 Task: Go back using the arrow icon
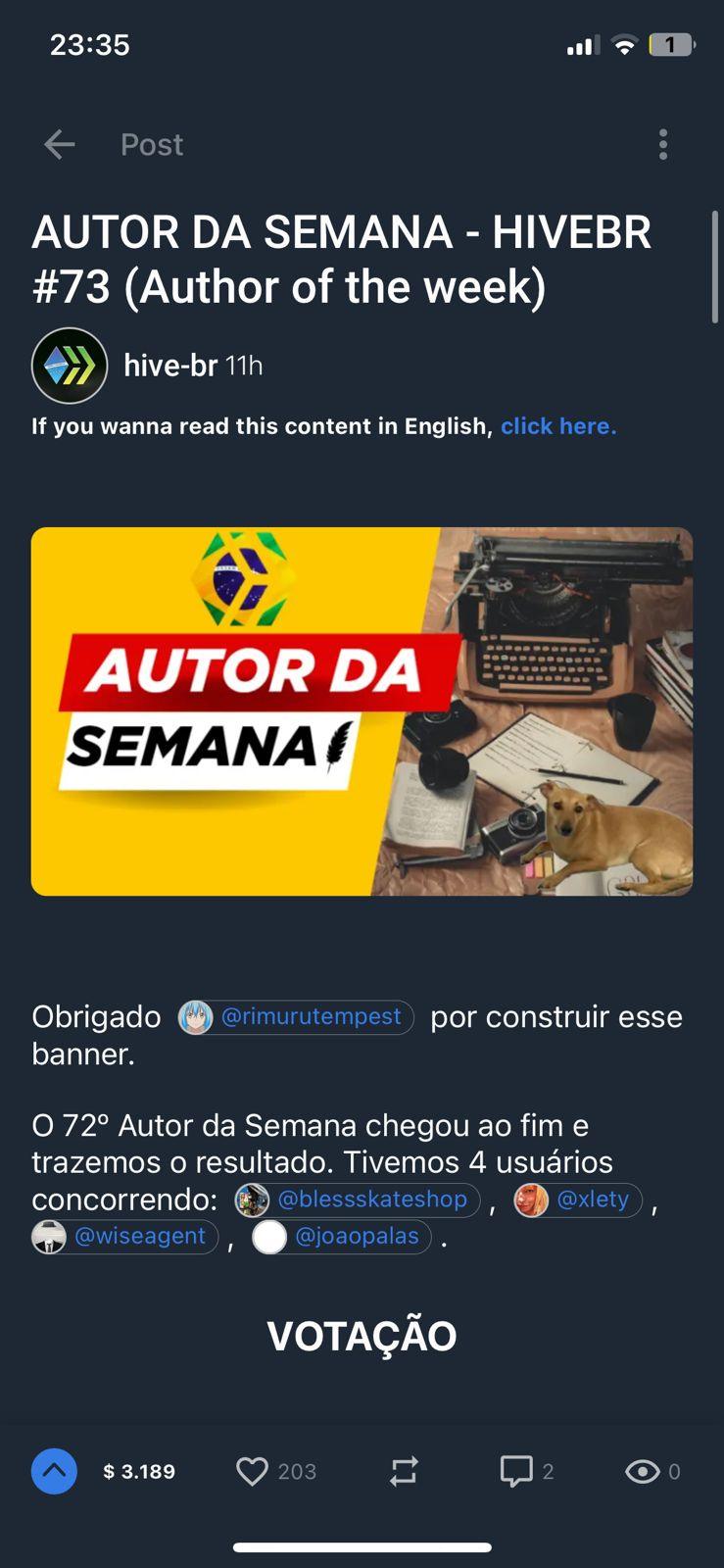[60, 145]
